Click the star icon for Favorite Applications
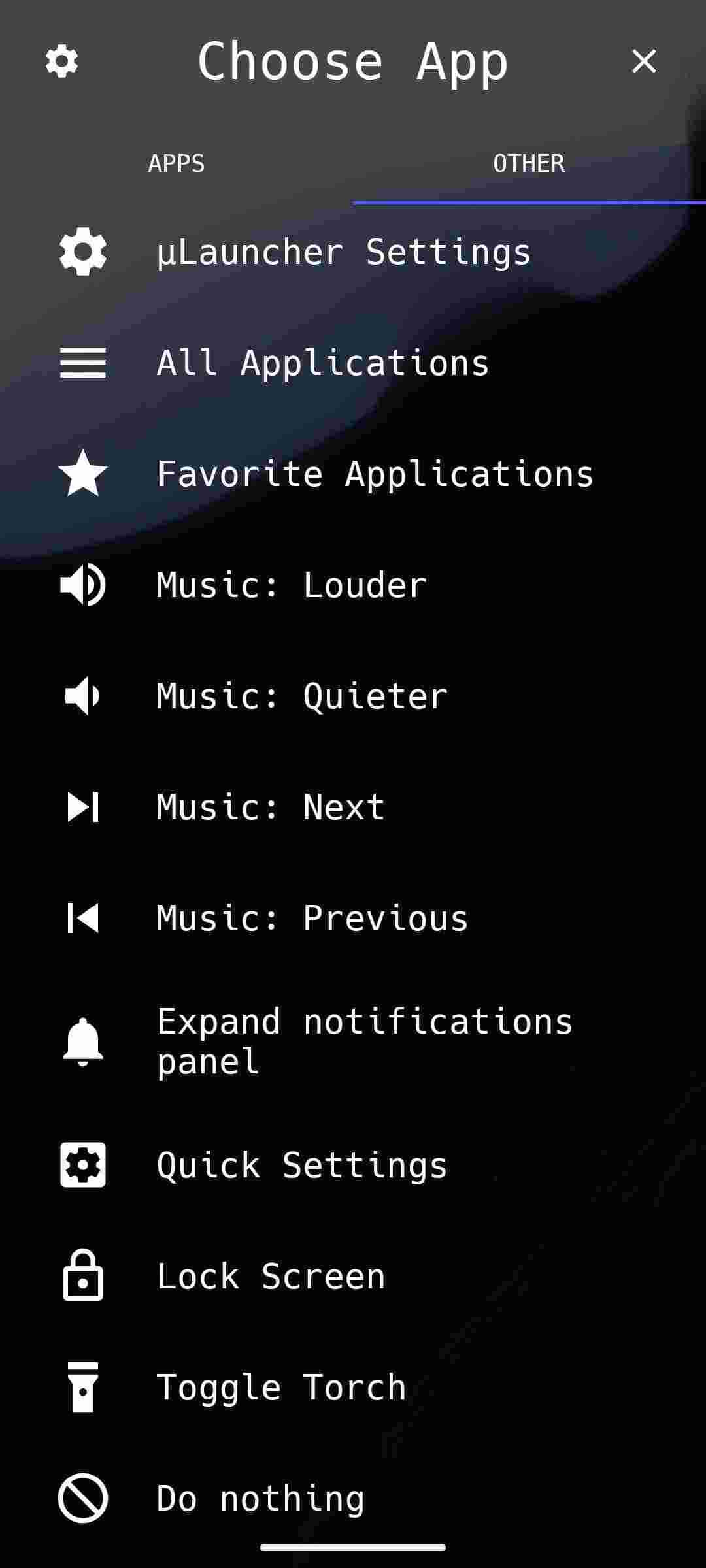This screenshot has height=1568, width=706. tap(82, 474)
